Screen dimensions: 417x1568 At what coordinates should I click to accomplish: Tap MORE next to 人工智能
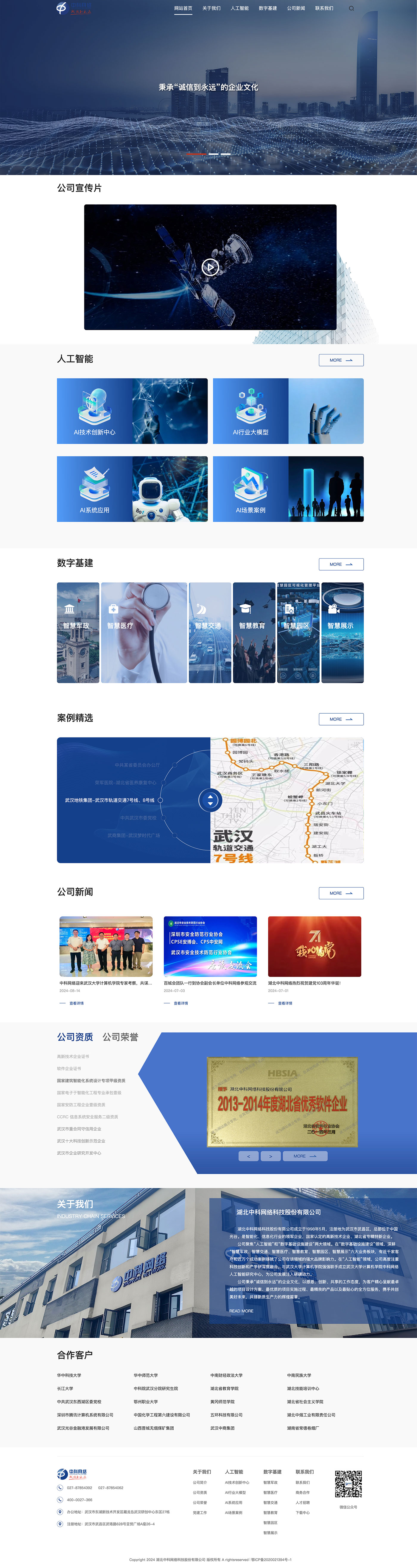click(341, 360)
